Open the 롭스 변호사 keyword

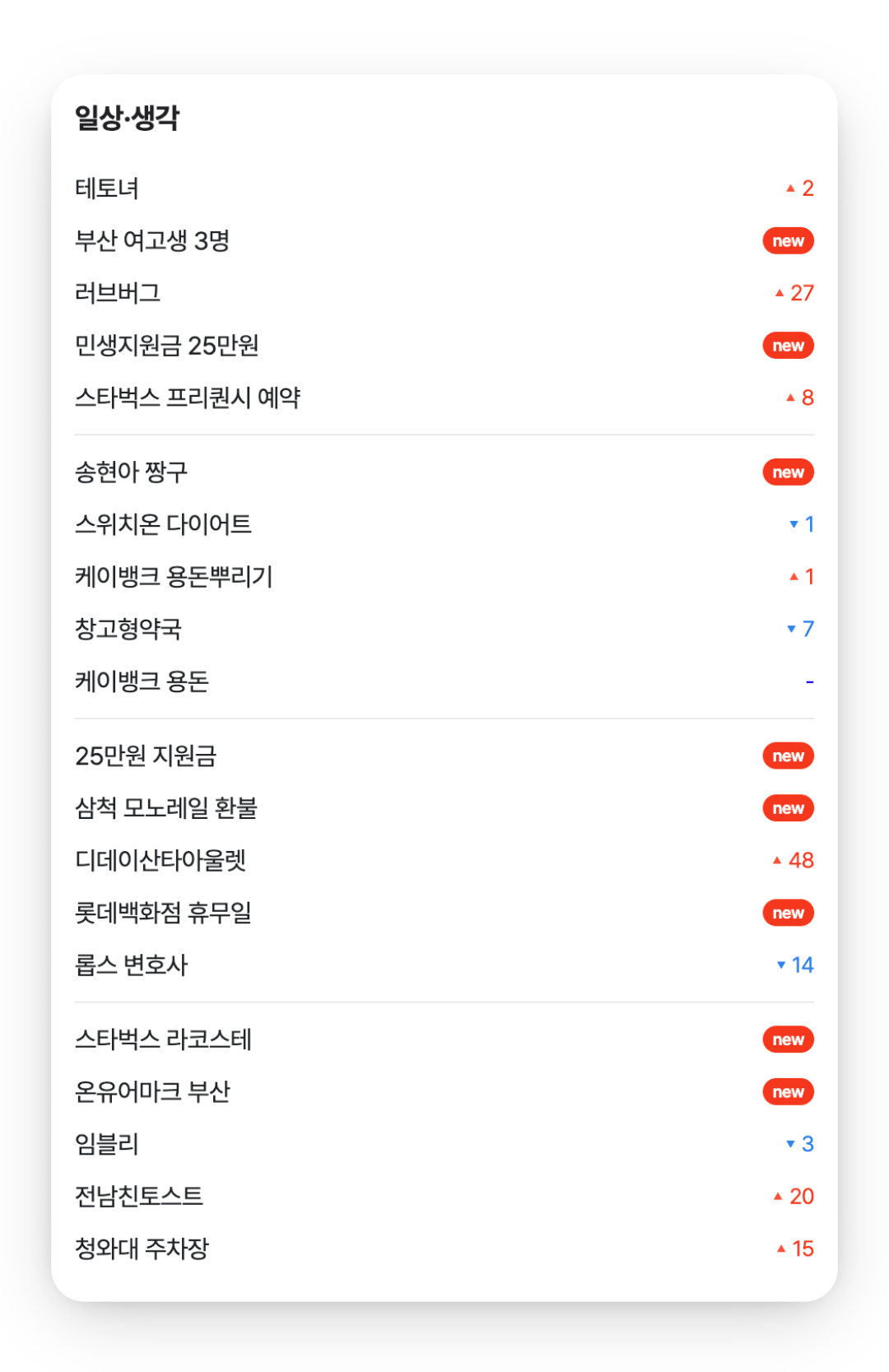(x=132, y=965)
